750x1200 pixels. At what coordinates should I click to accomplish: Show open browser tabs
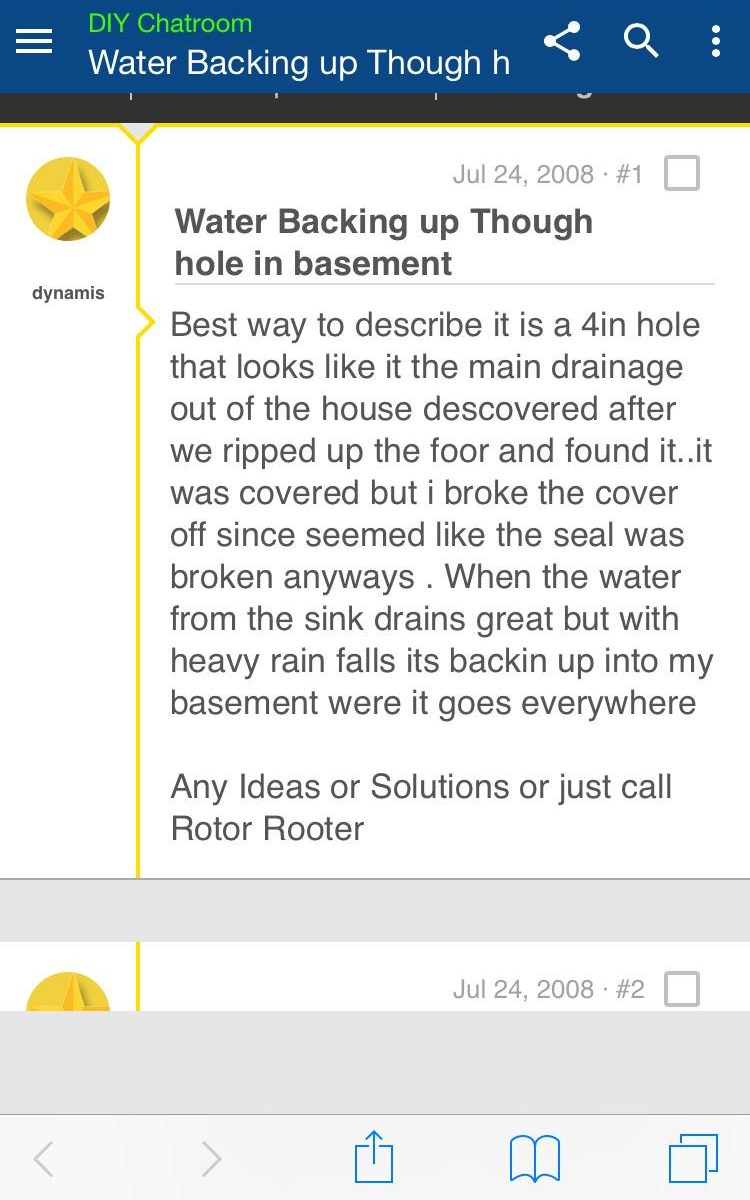pos(693,1158)
